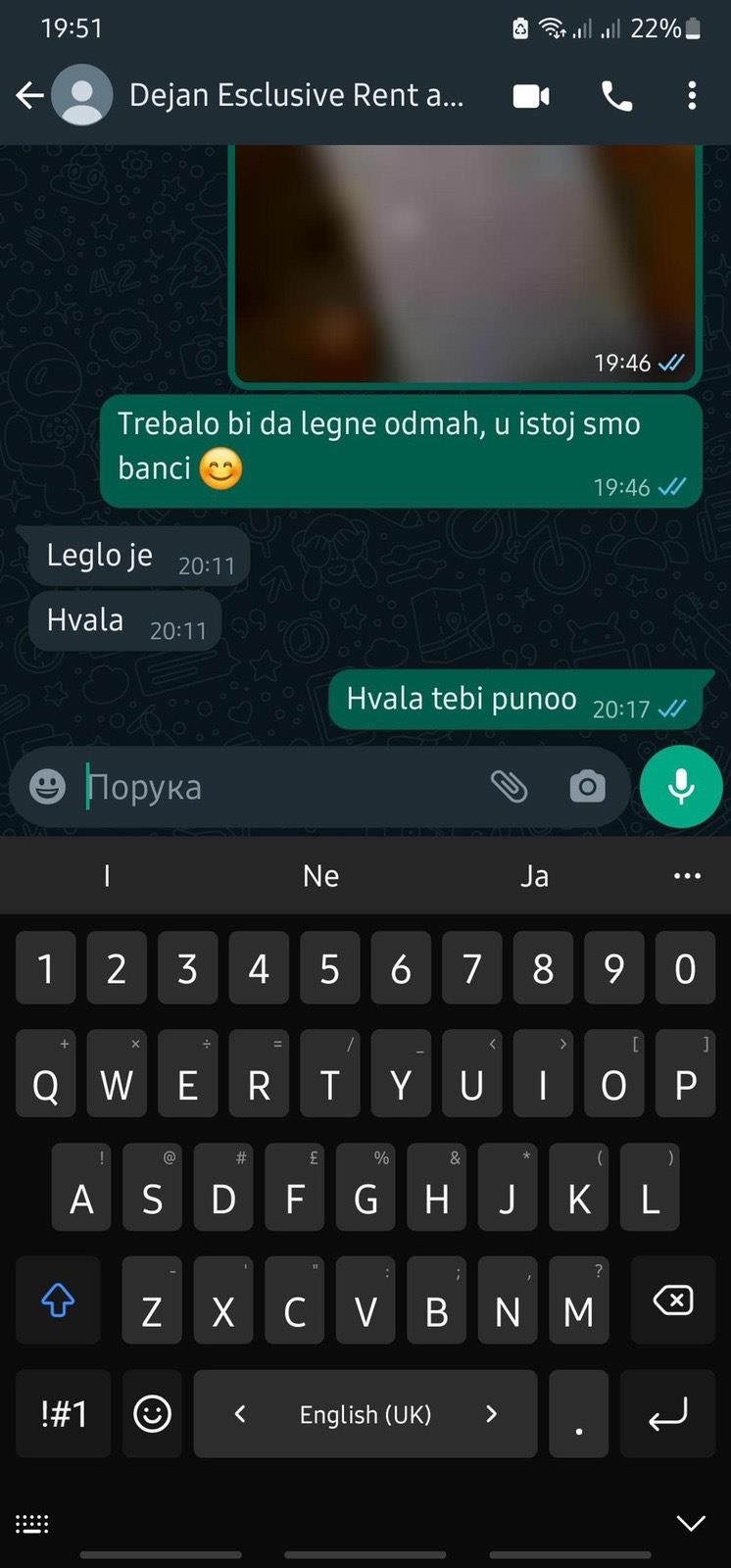Show more keyboard suggestion options

[687, 876]
